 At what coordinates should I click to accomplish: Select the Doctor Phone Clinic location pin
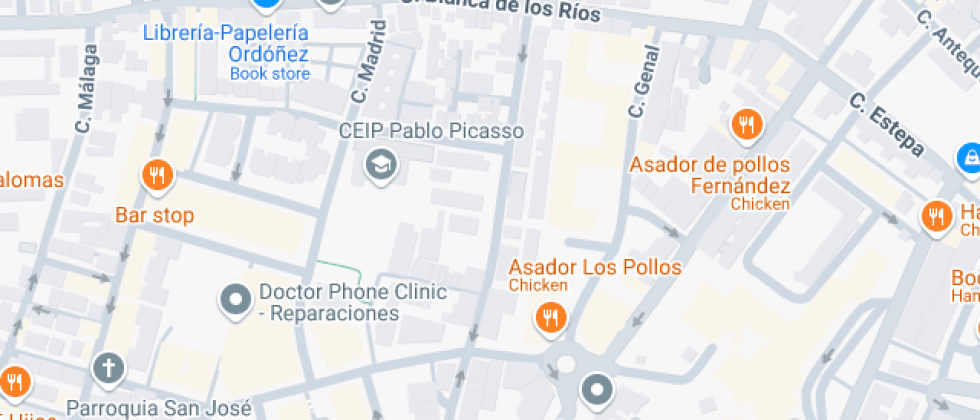point(236,301)
